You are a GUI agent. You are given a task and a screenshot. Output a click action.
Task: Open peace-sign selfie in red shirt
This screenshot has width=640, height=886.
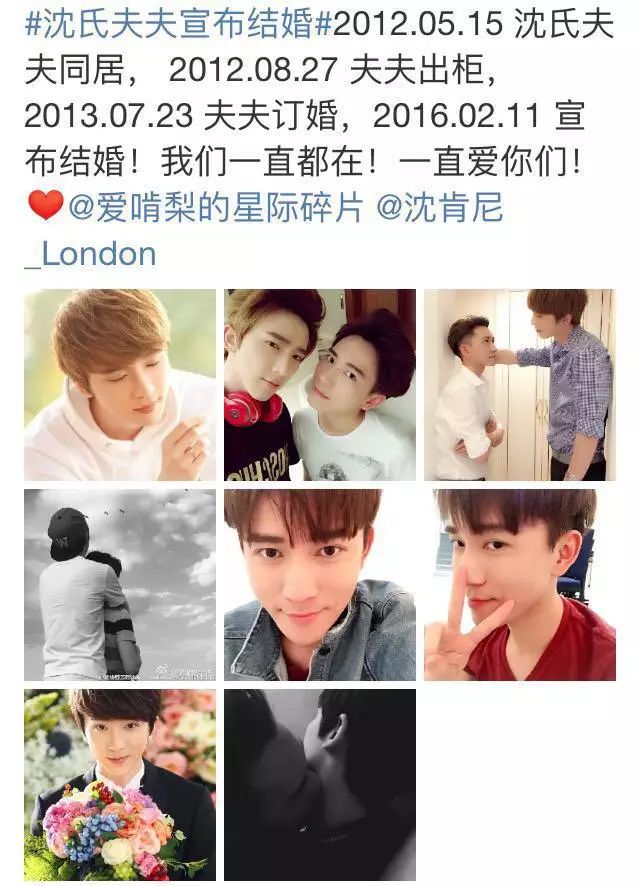[x=520, y=585]
